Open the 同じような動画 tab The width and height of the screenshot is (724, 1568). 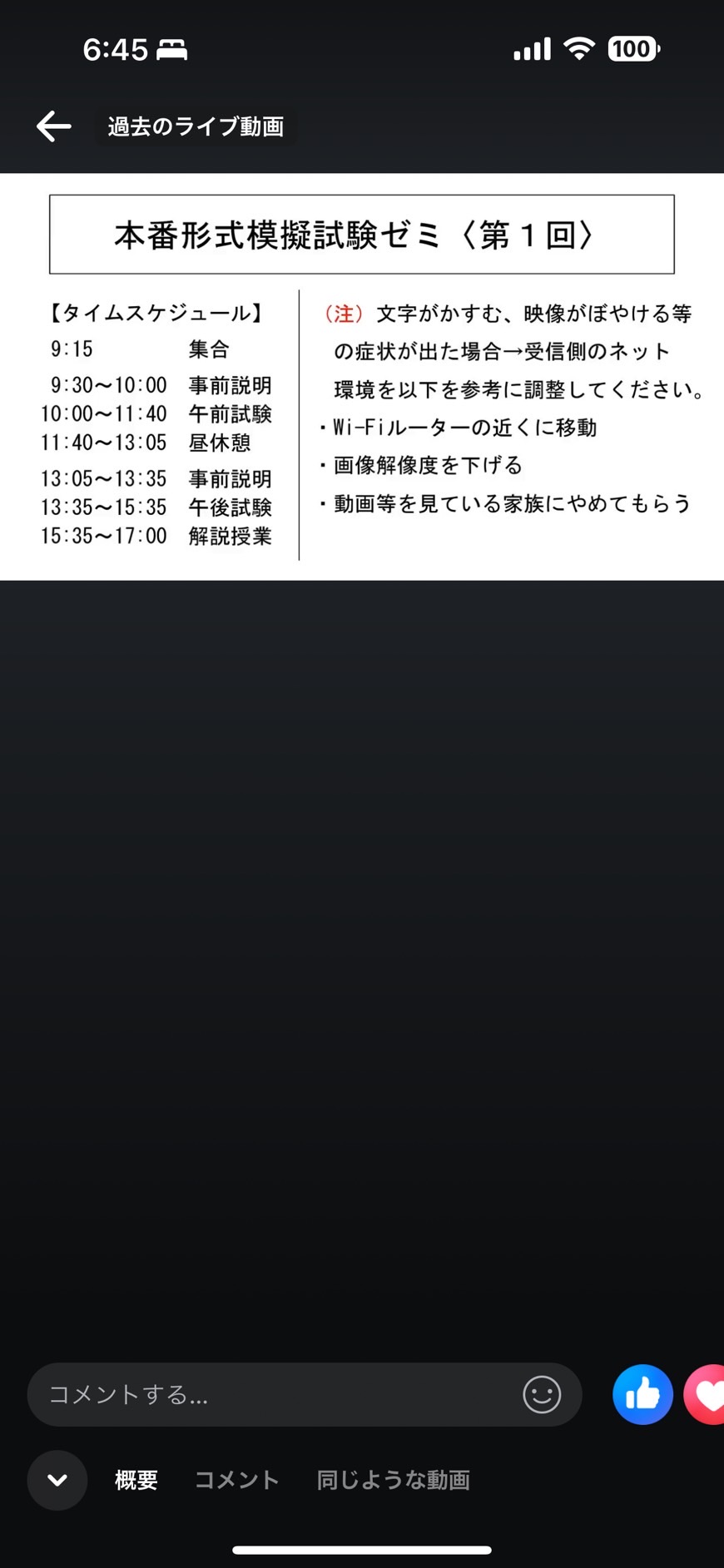pos(393,1480)
